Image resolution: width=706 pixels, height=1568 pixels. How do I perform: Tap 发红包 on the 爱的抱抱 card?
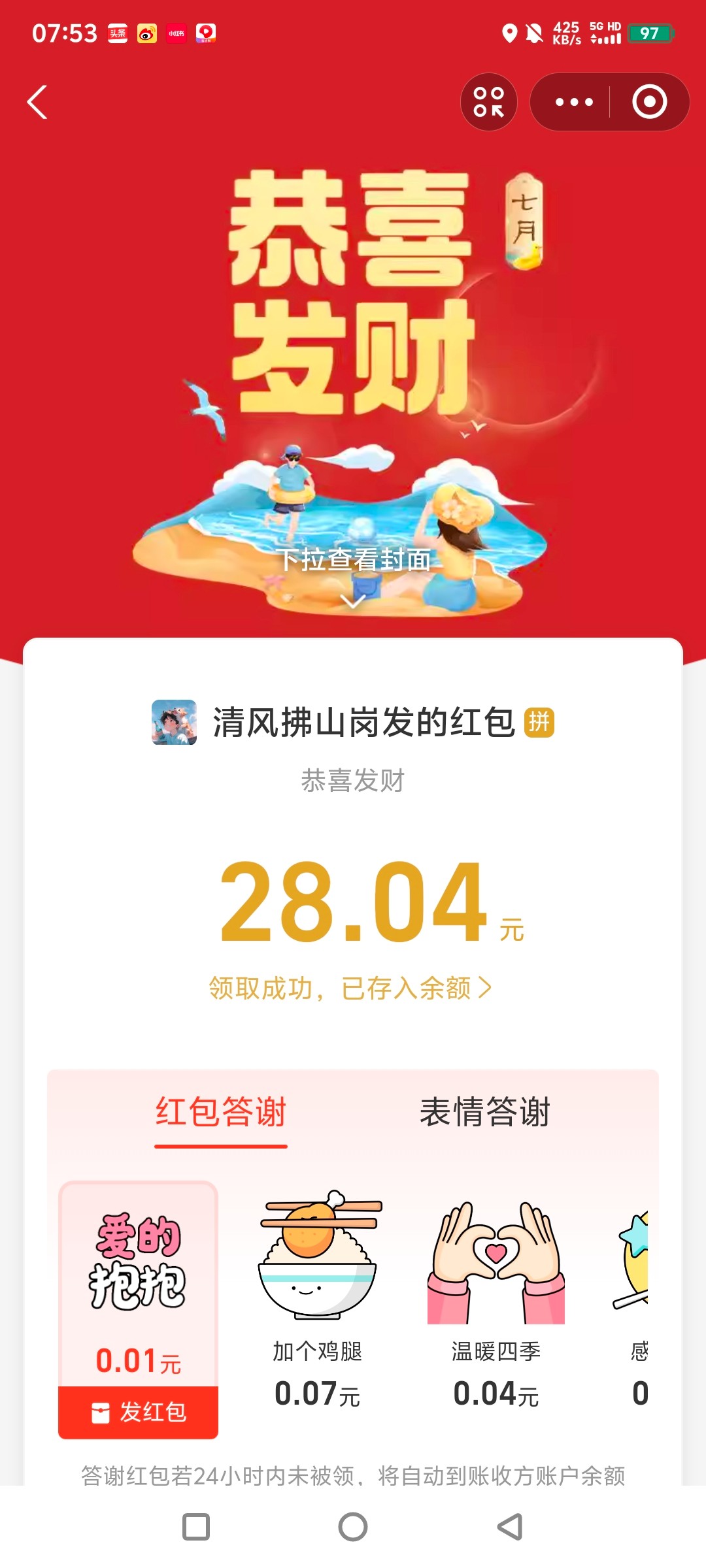pos(139,1412)
